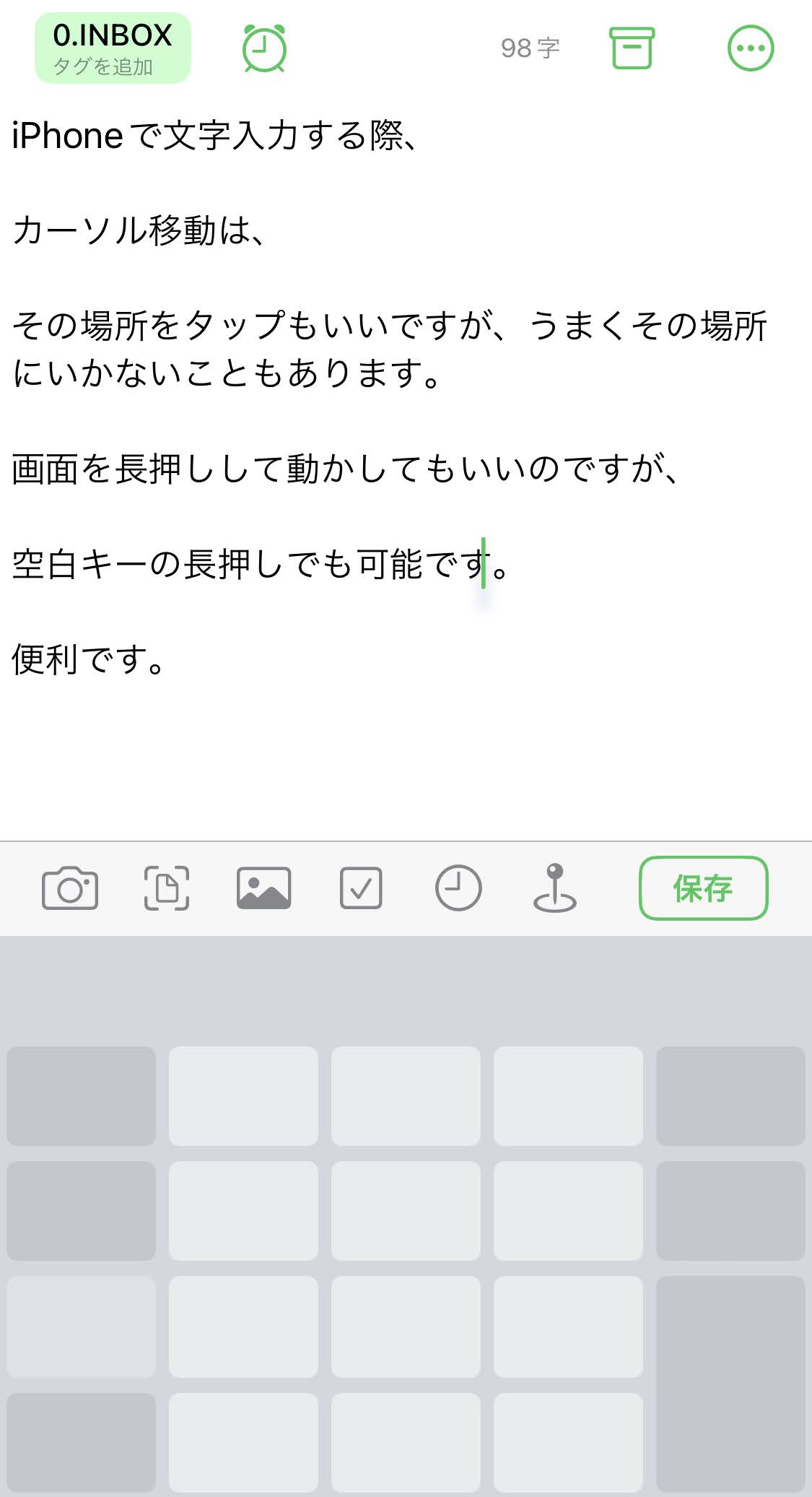Tap the 0.INBOX tag chip
812x1497 pixels.
[113, 48]
